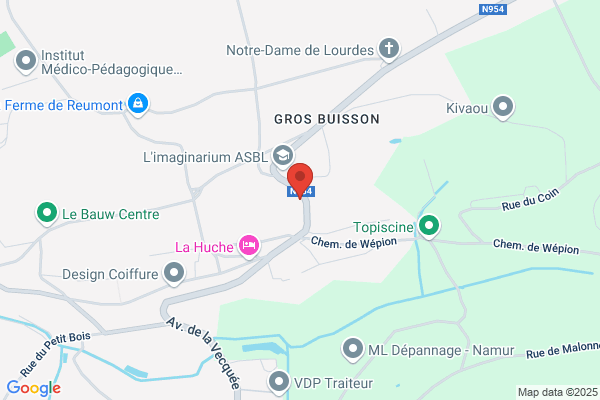Select Le Bauw Centre marker
The height and width of the screenshot is (400, 600).
(x=47, y=214)
